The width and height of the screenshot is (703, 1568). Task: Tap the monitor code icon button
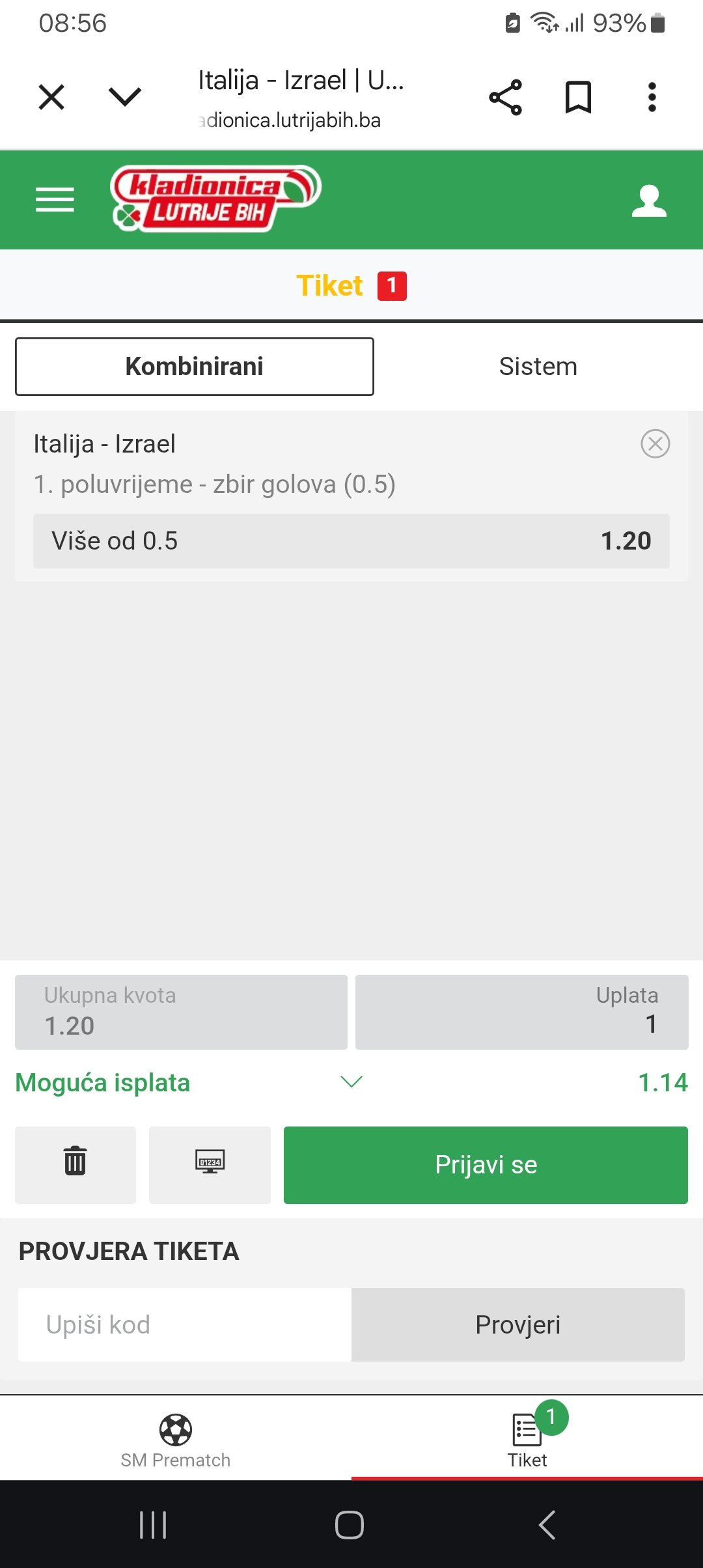coord(210,1164)
